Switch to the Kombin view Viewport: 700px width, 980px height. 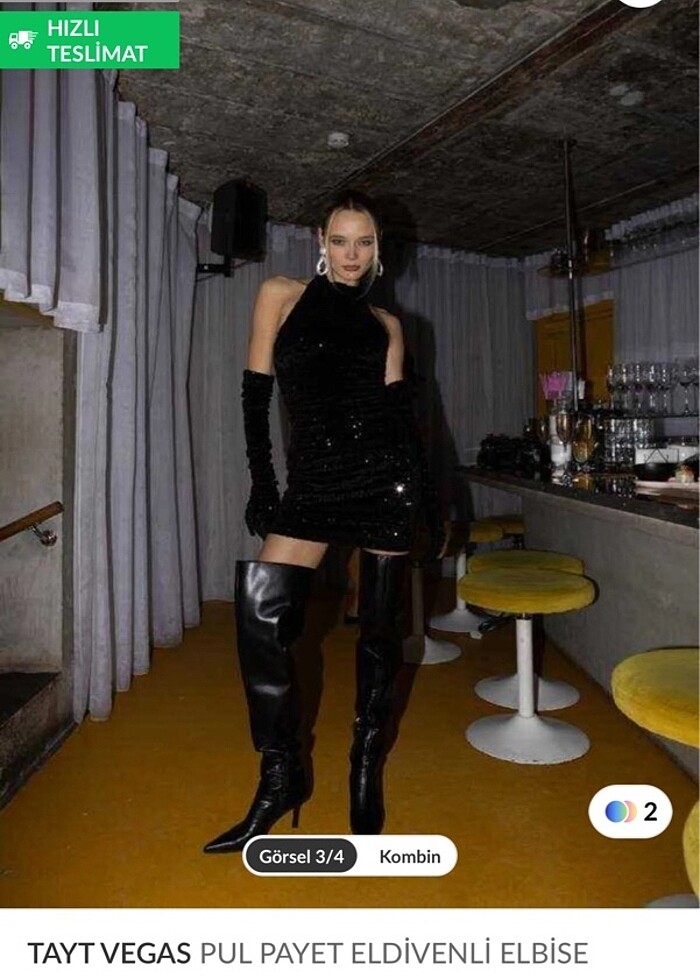click(409, 856)
